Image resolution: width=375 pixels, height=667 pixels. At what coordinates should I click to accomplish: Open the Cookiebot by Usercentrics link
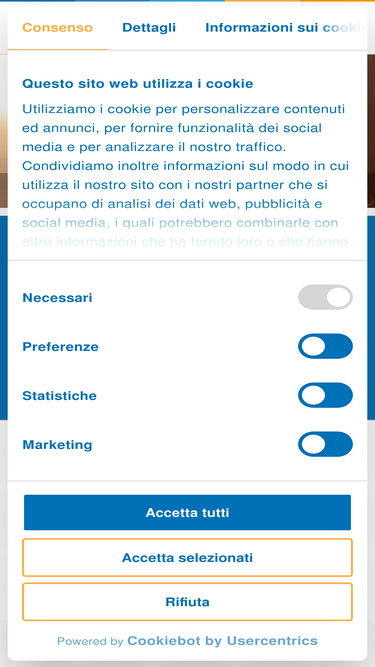click(x=222, y=641)
